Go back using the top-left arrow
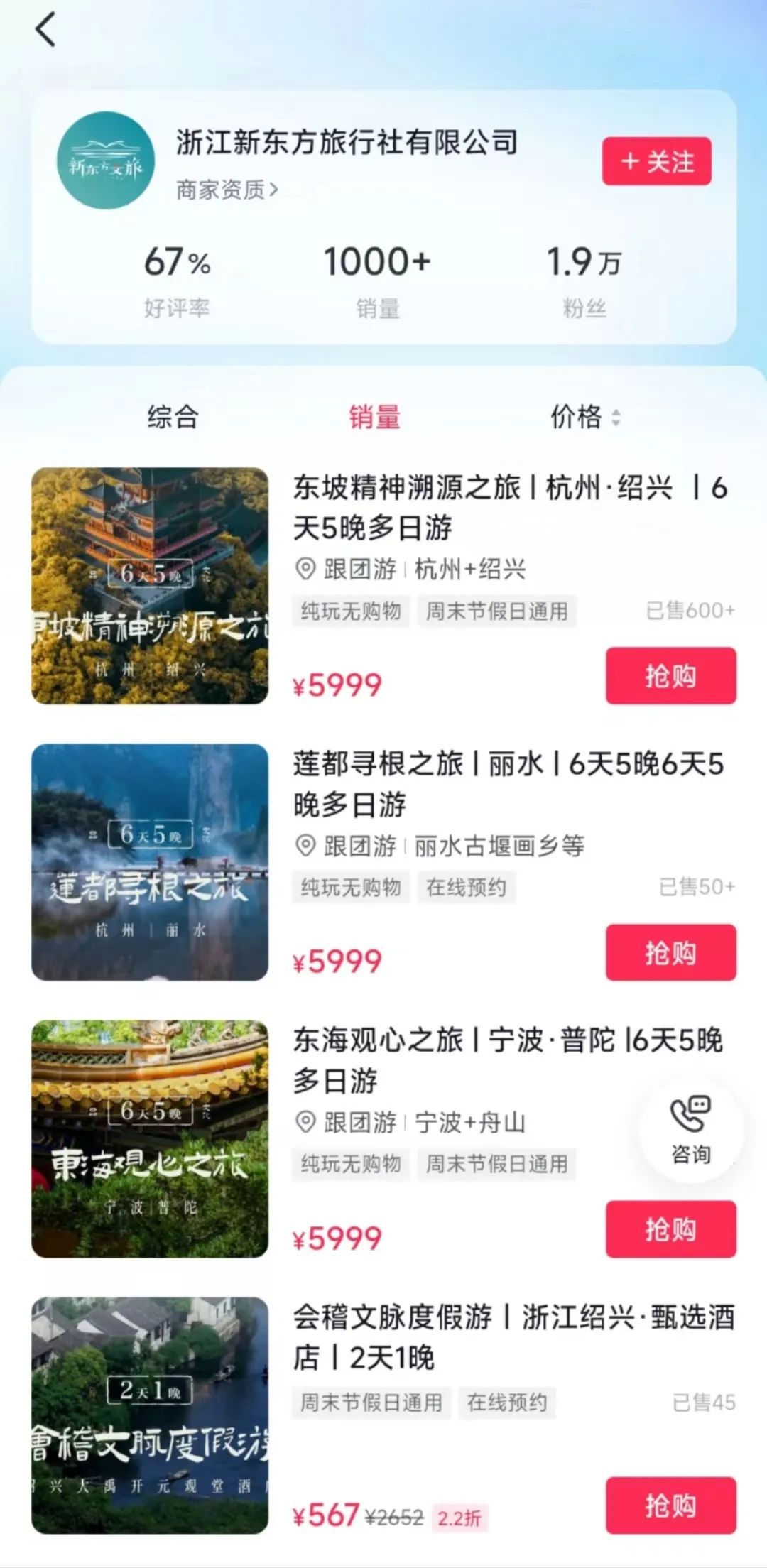 pyautogui.click(x=45, y=31)
